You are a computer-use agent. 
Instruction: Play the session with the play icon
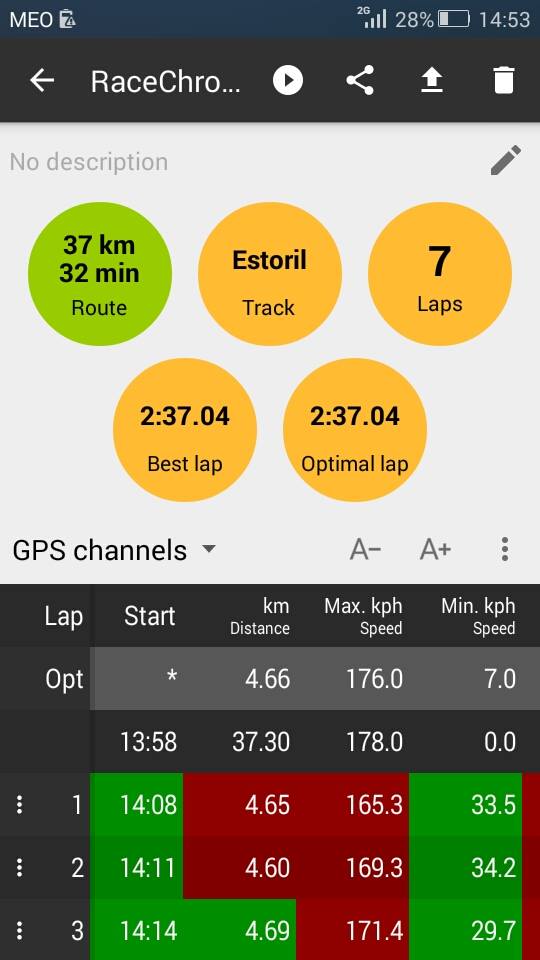point(288,80)
